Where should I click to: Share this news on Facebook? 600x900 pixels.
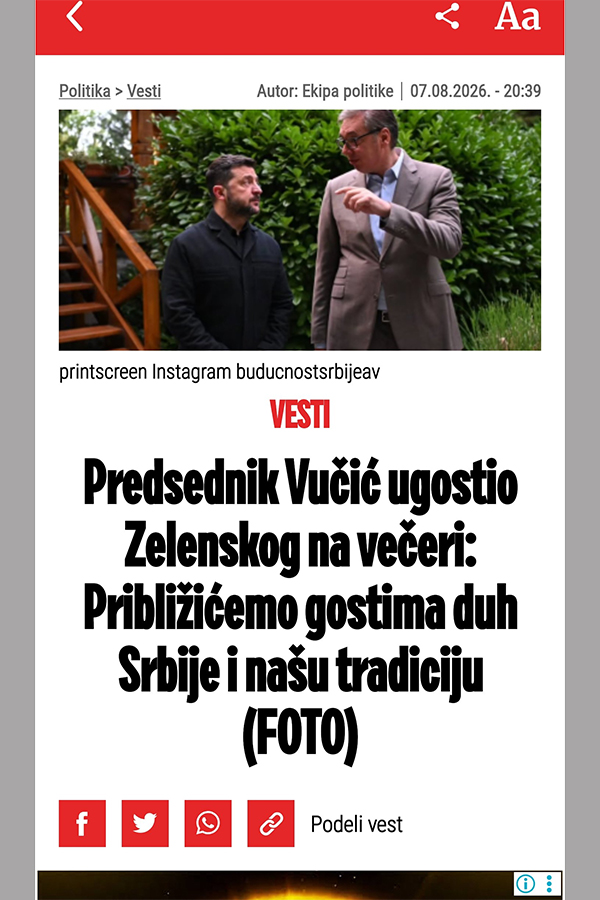pyautogui.click(x=82, y=823)
